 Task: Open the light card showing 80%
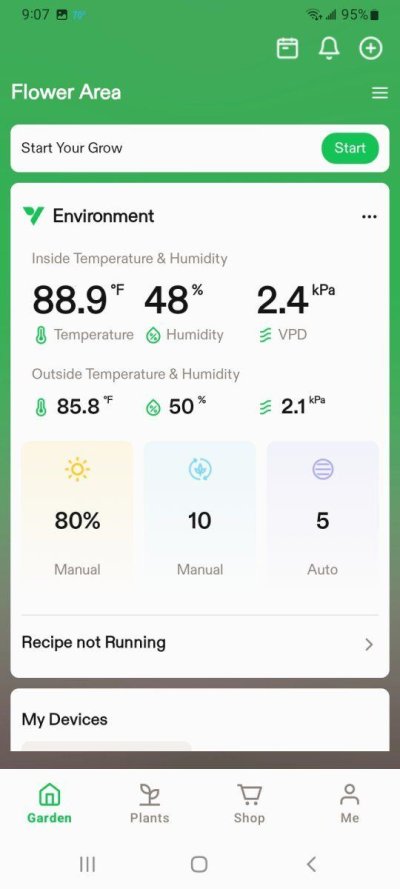[x=77, y=513]
